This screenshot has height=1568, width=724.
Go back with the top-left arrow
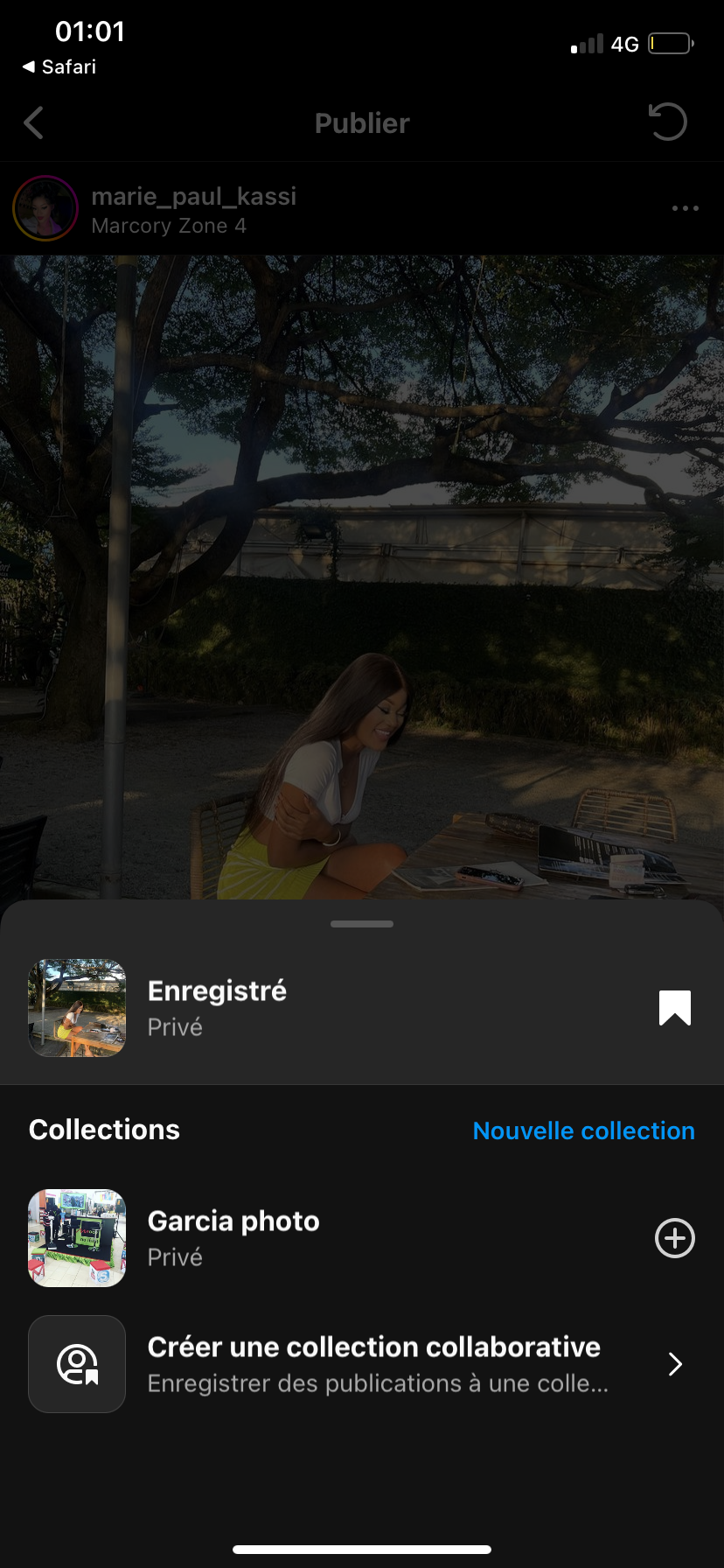tap(34, 123)
